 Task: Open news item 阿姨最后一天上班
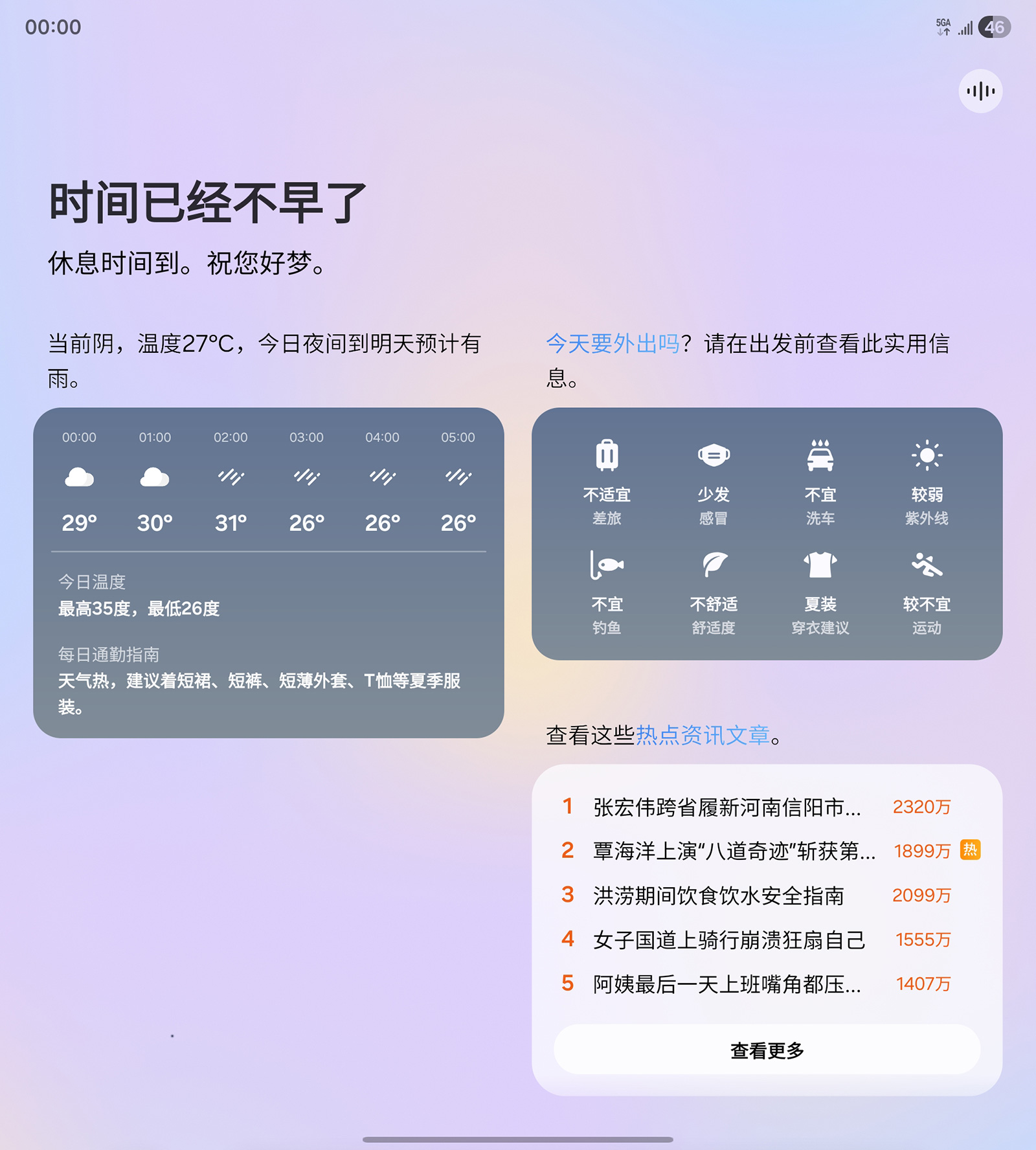726,984
